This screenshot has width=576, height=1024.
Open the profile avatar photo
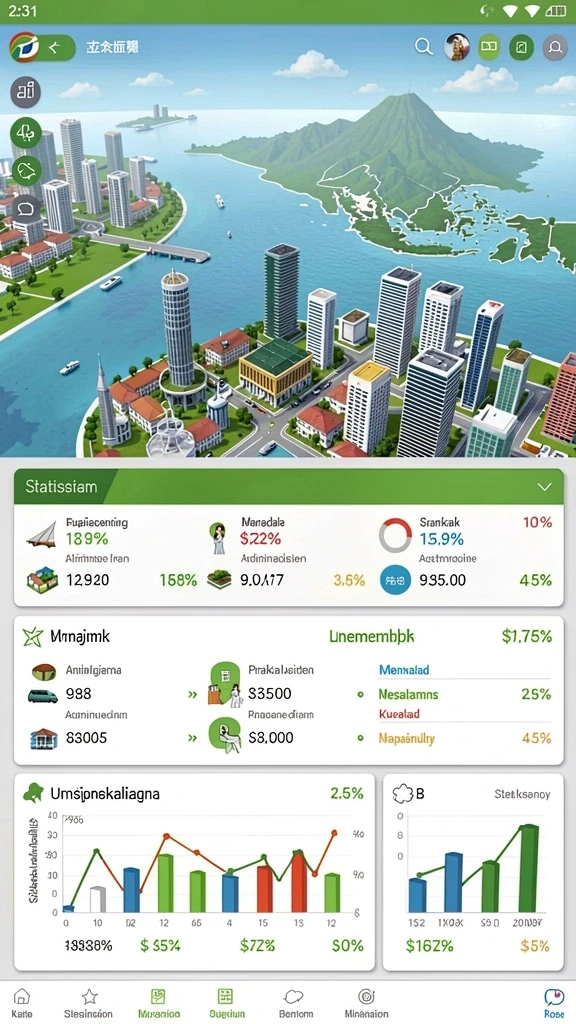458,47
